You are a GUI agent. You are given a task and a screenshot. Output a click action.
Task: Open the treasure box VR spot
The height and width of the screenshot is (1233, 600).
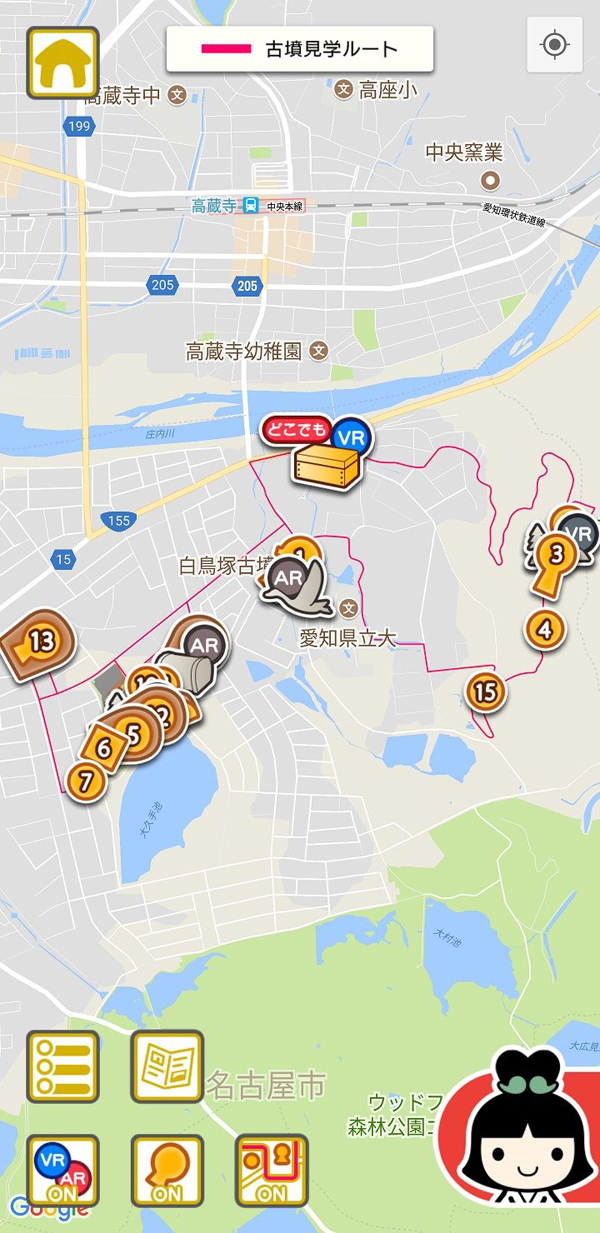326,462
